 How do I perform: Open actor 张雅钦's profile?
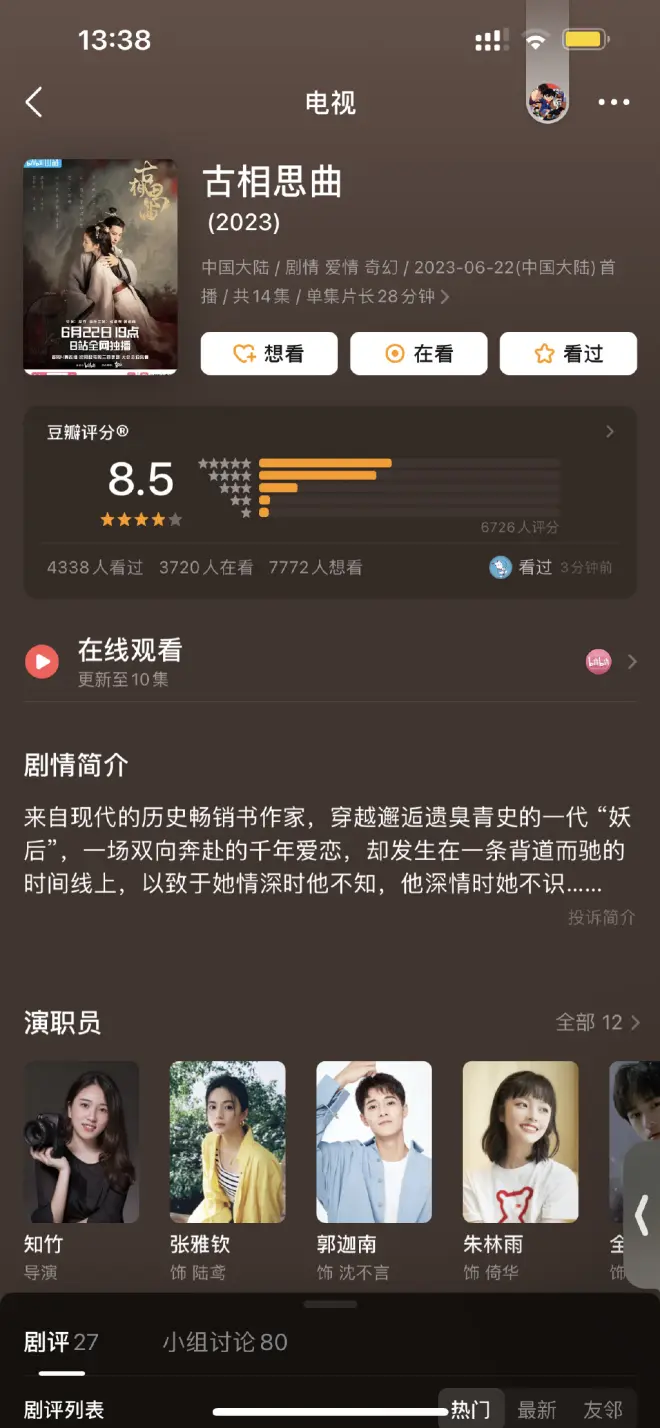tap(228, 1141)
